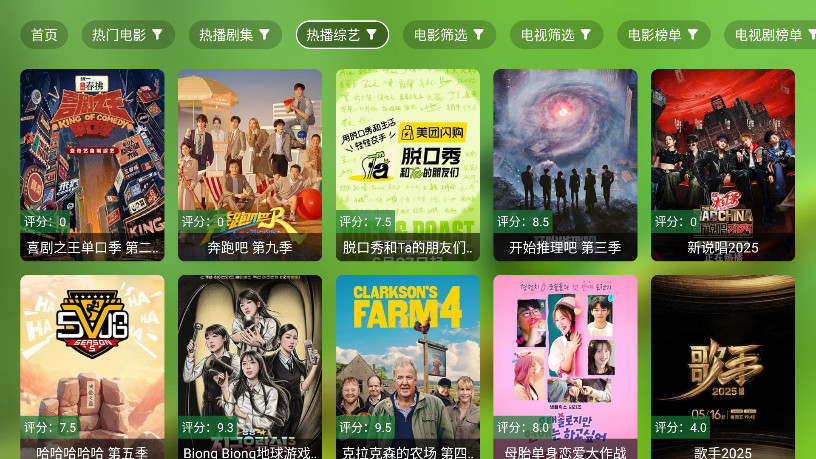Open 奔跑吧 第九季
816x459 pixels.
tap(250, 164)
